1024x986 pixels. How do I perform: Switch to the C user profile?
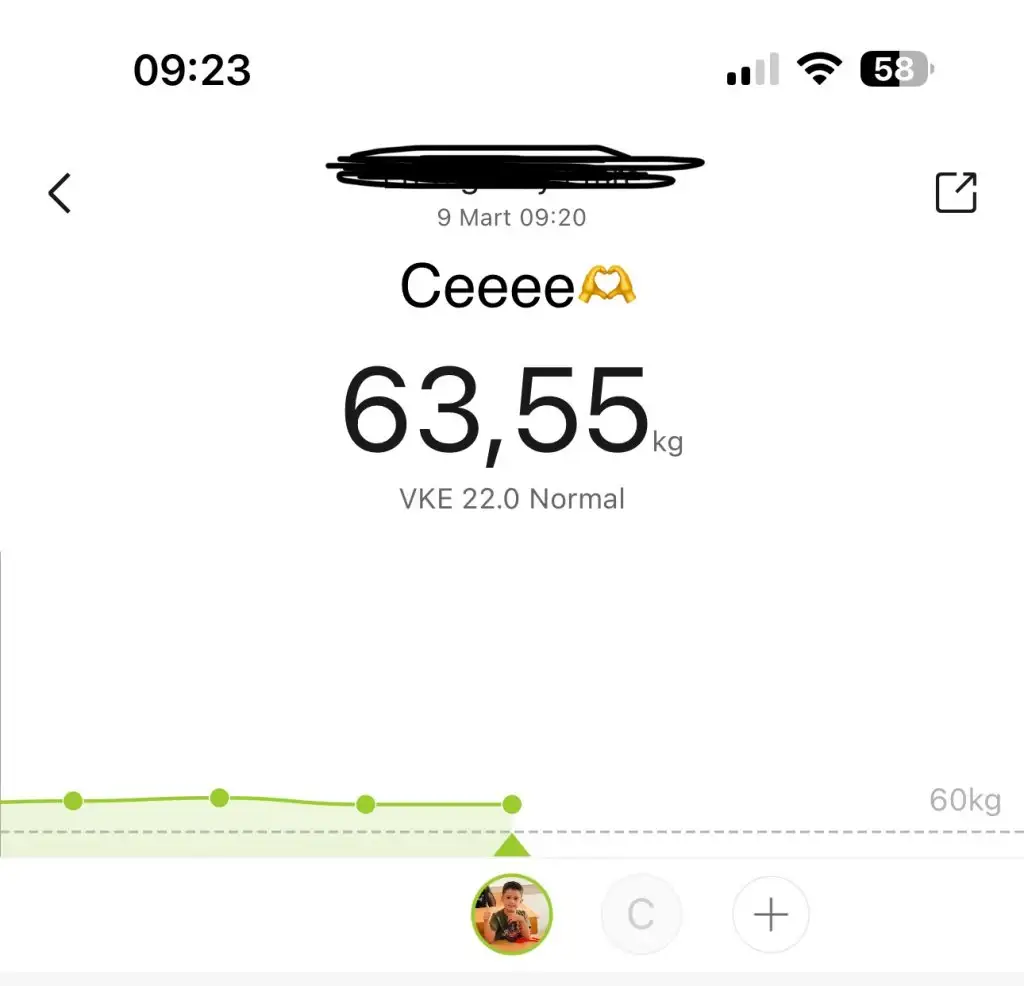(640, 914)
